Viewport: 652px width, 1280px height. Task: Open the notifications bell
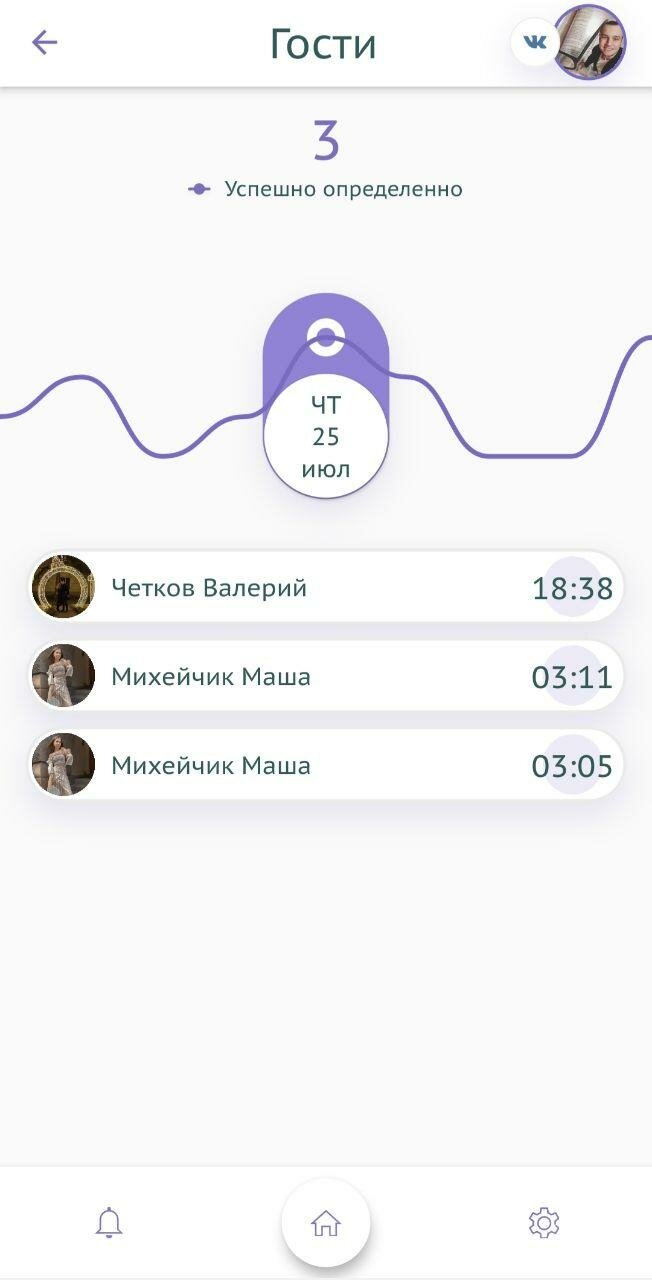[109, 1222]
